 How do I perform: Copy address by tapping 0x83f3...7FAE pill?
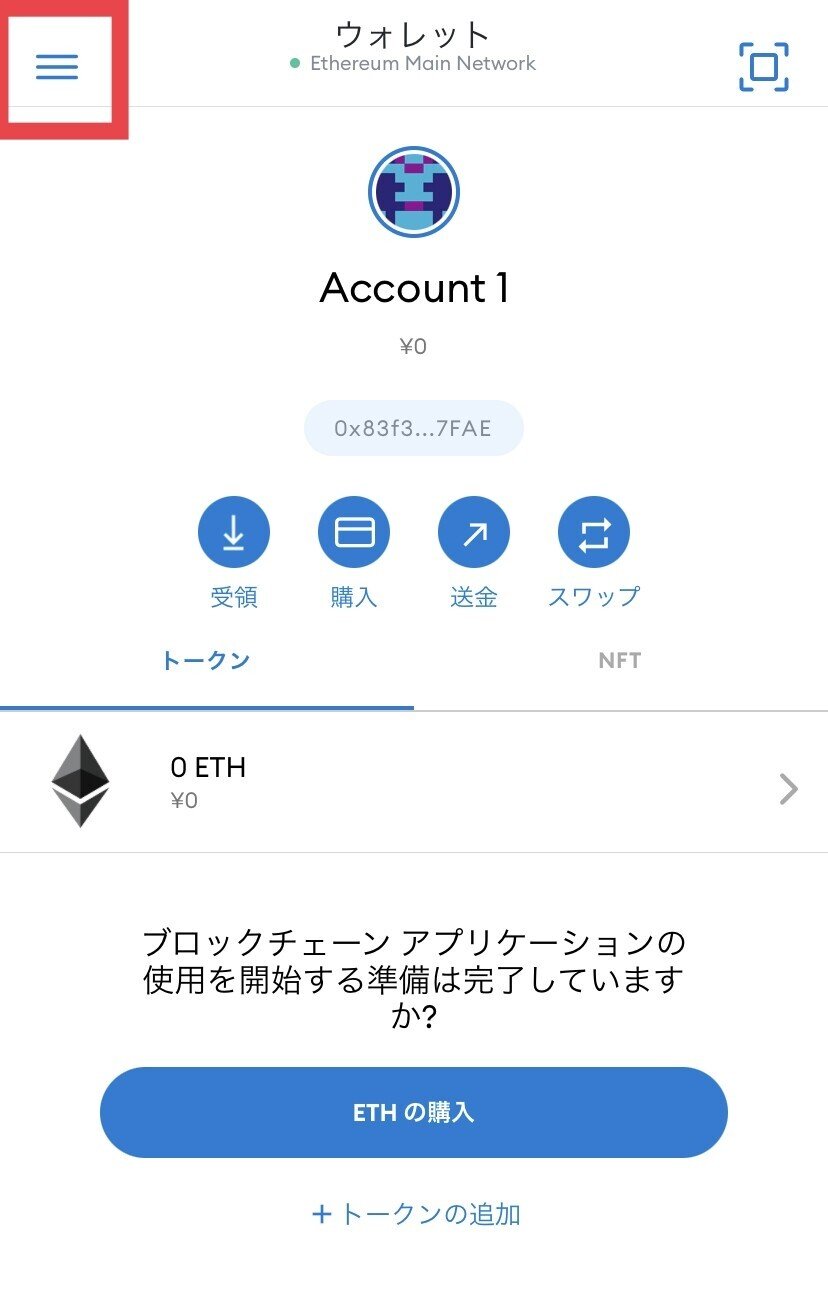point(414,428)
